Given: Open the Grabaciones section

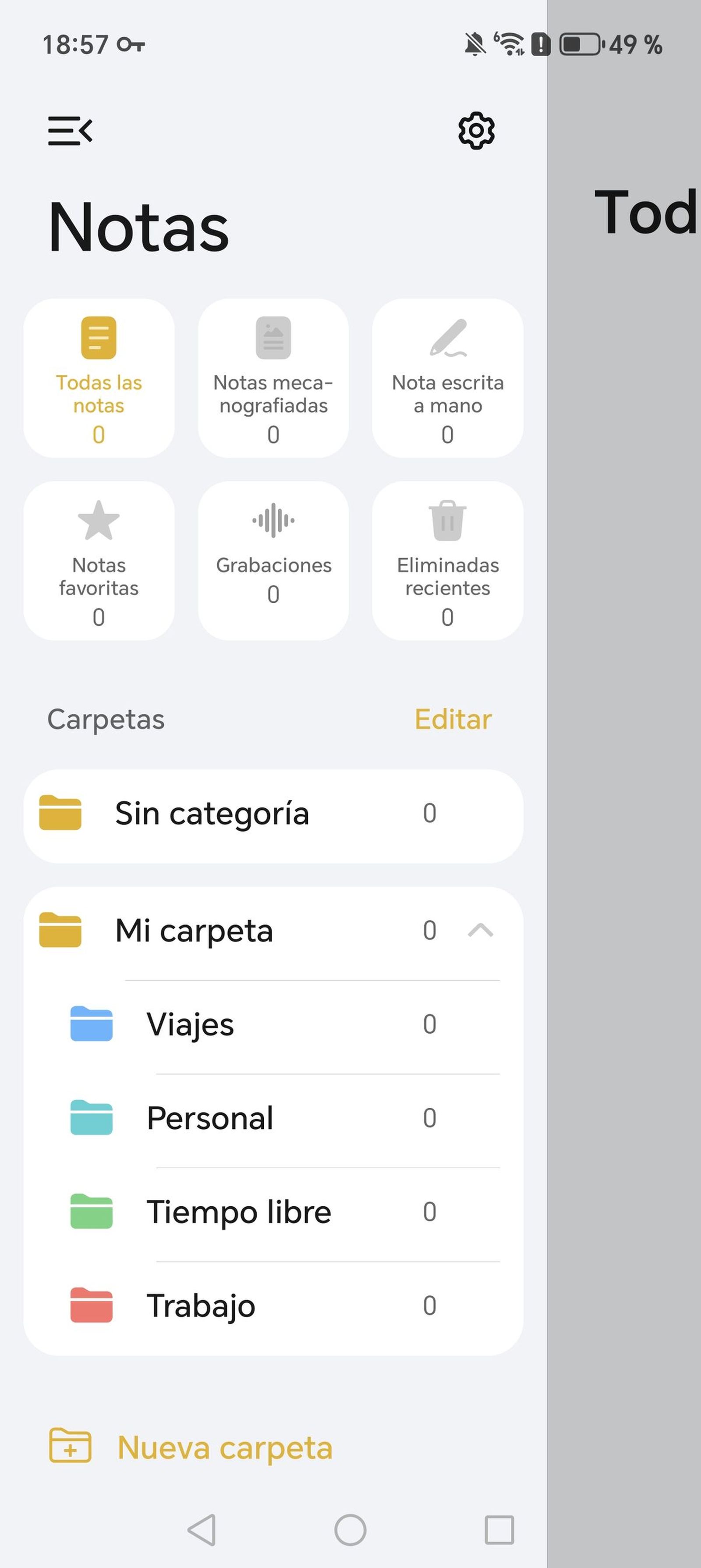Looking at the screenshot, I should 273,557.
